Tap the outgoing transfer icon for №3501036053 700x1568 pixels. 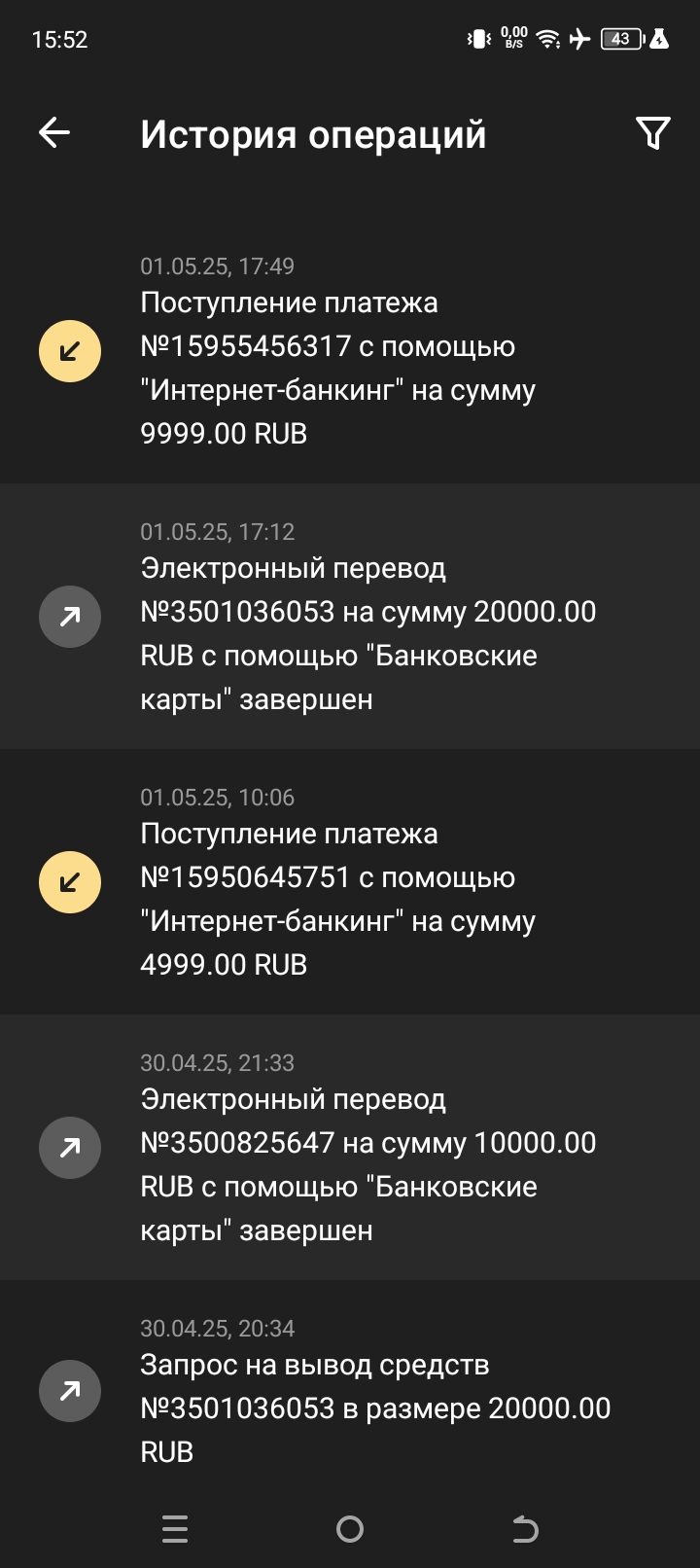pyautogui.click(x=69, y=617)
